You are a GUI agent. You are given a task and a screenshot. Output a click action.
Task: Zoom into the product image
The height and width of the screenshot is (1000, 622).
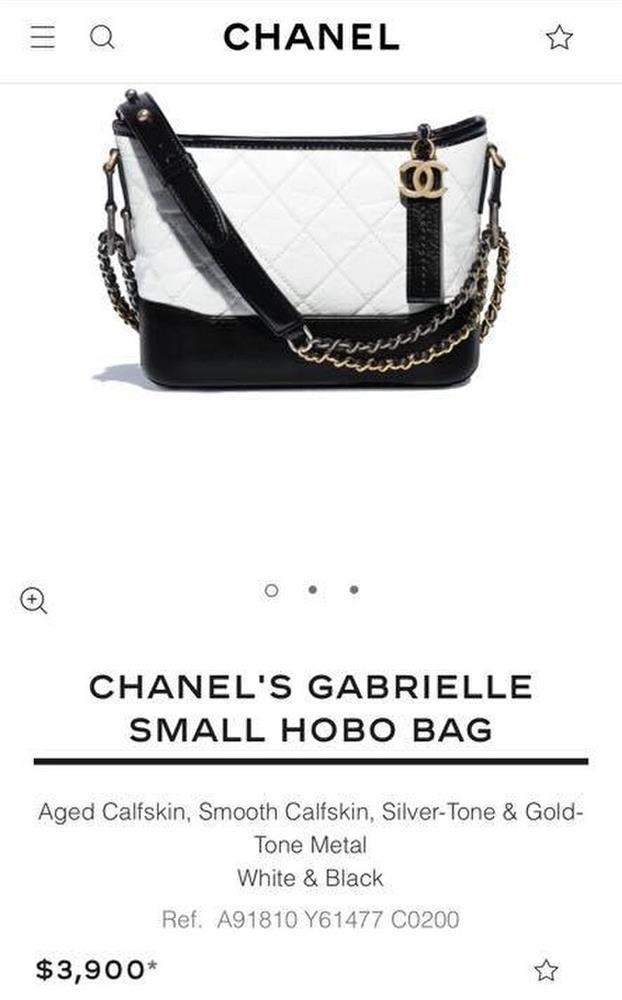(33, 600)
